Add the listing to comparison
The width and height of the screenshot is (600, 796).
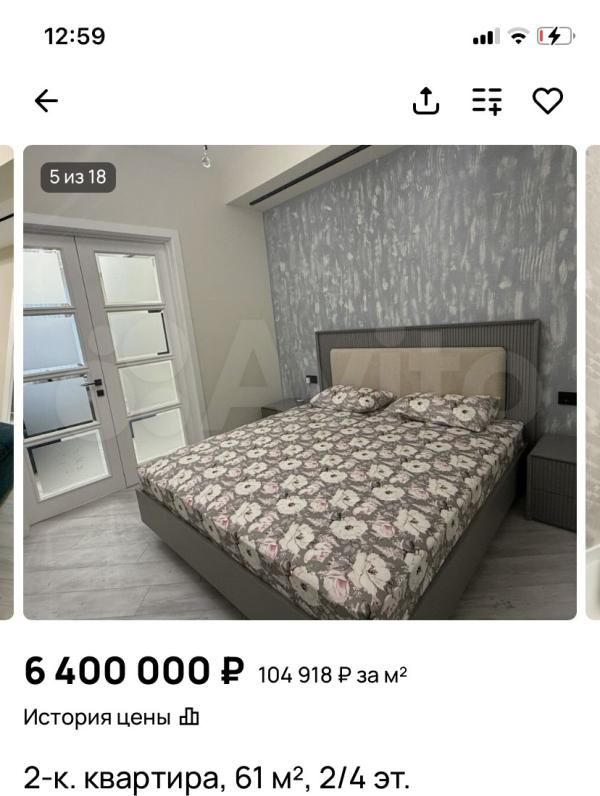487,101
